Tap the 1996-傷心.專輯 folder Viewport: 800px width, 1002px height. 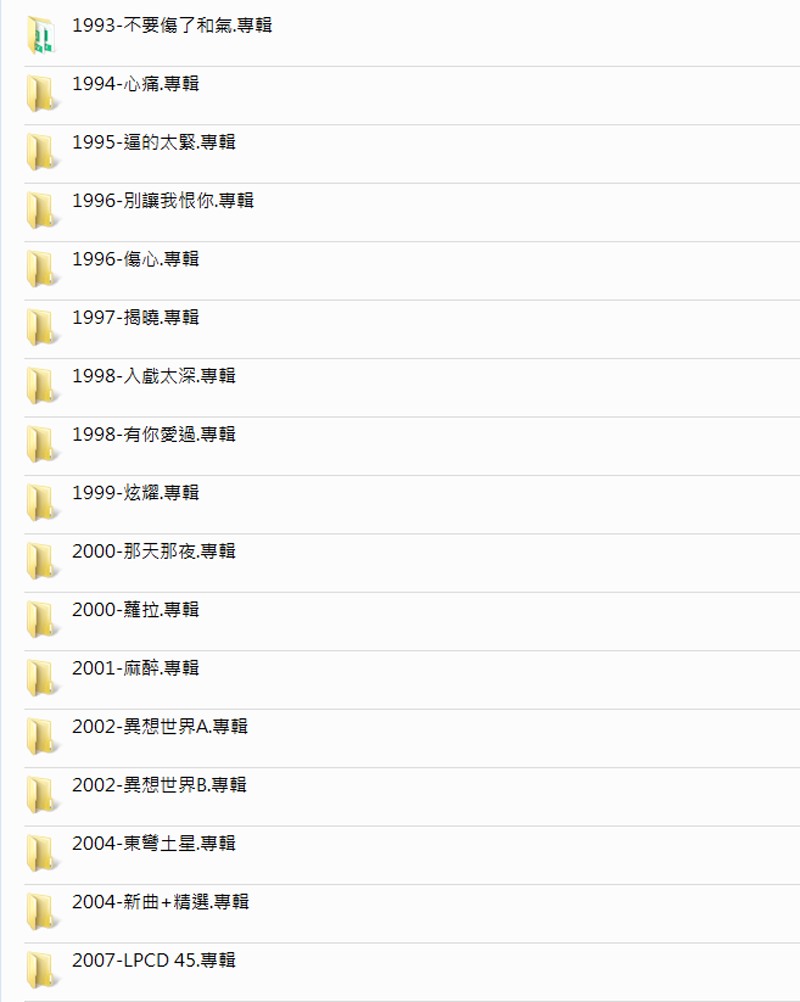click(x=135, y=259)
